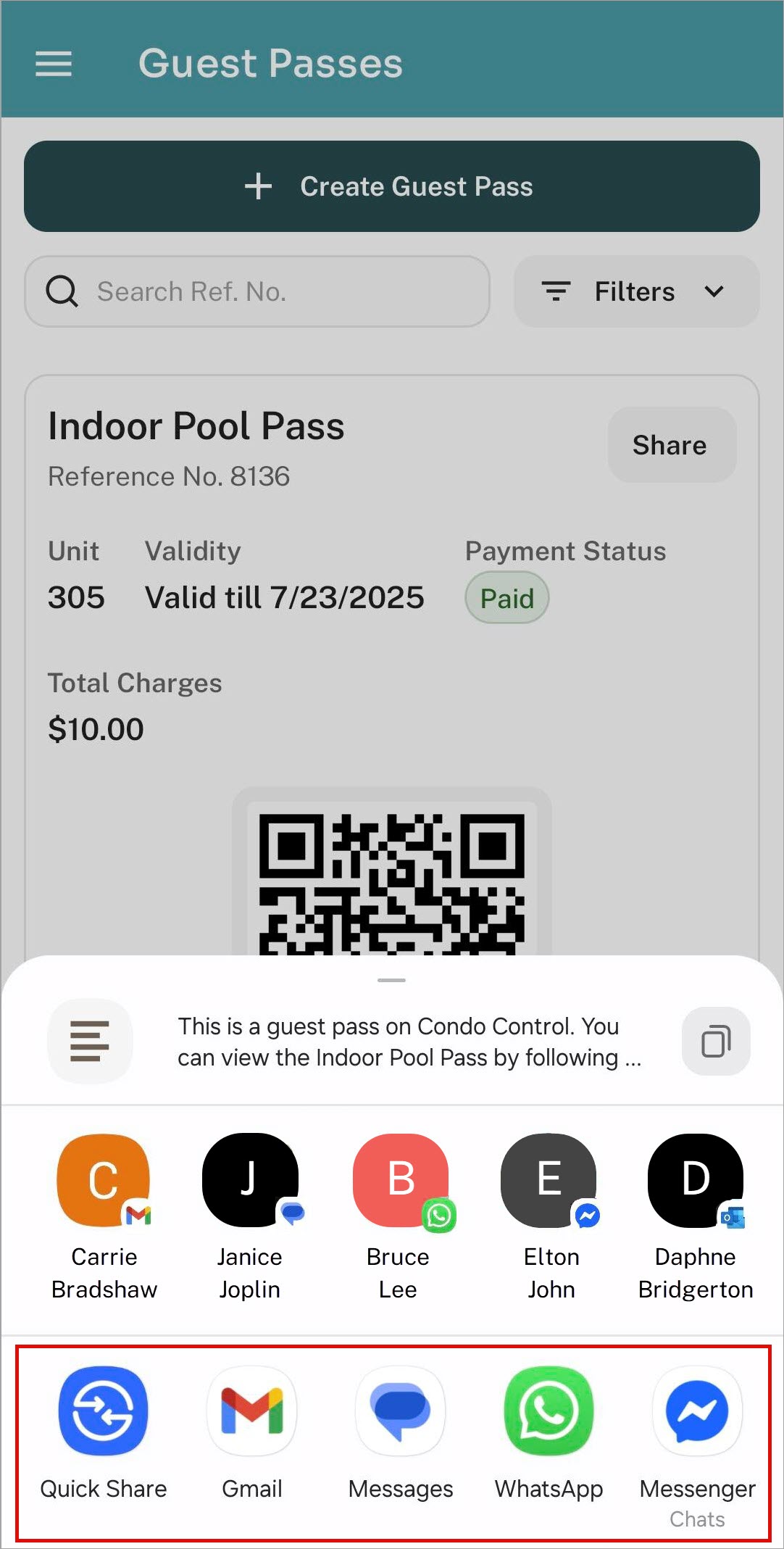Tap Share on Indoor Pool Pass
Image resolution: width=784 pixels, height=1549 pixels.
point(671,445)
